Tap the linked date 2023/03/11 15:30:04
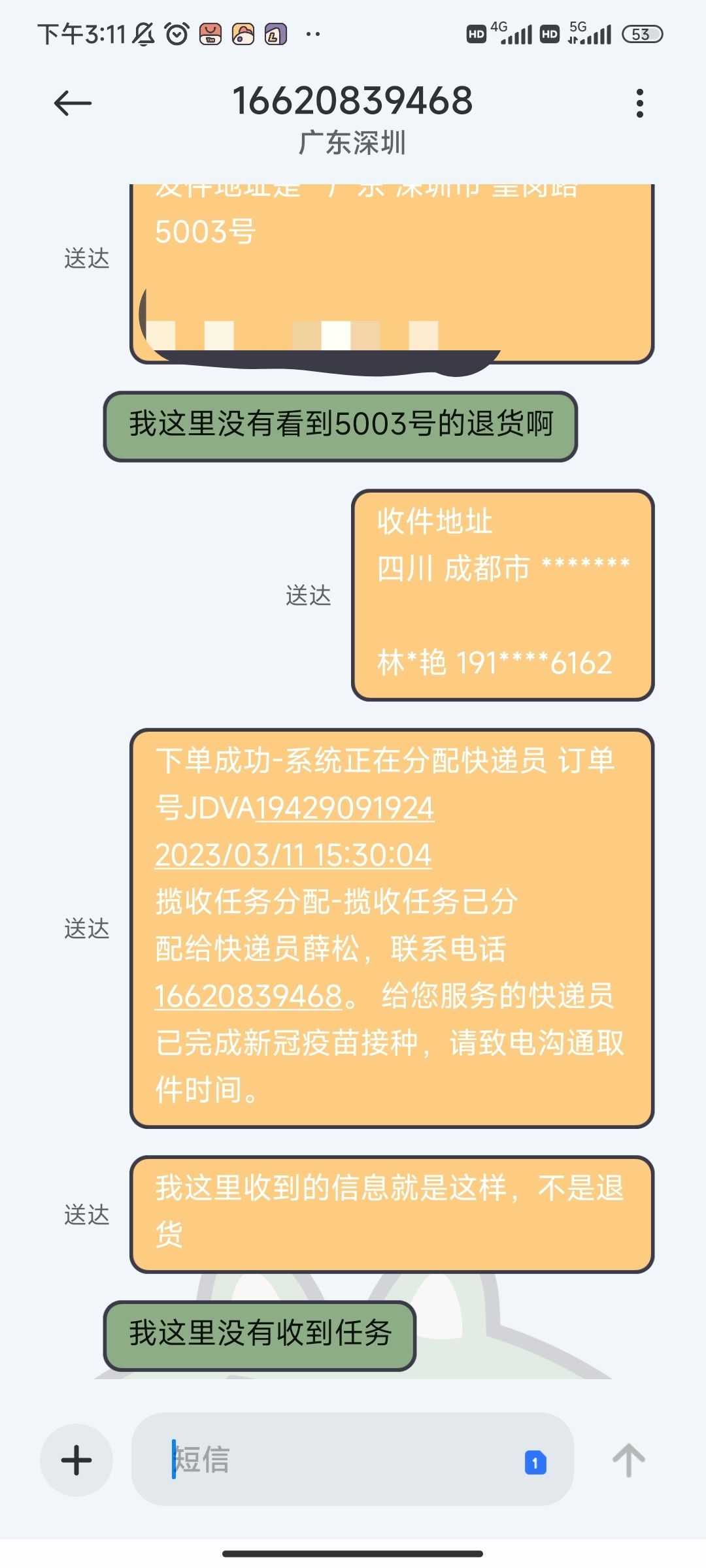 pos(293,855)
